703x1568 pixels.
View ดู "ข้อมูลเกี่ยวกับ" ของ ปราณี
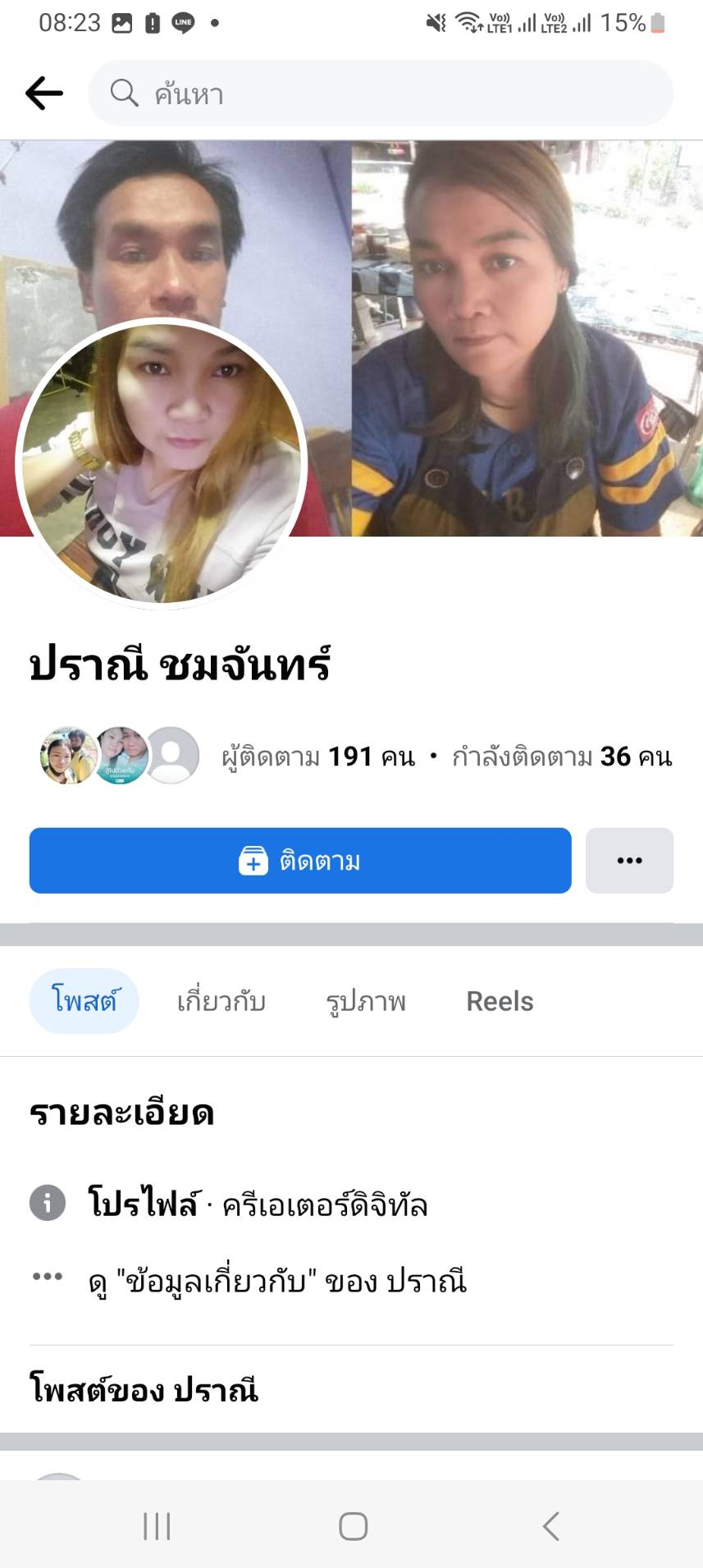click(277, 1281)
